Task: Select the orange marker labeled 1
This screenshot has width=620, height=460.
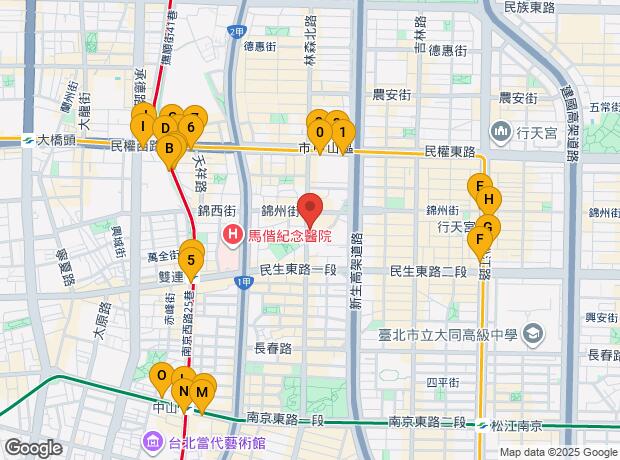Action: (342, 132)
